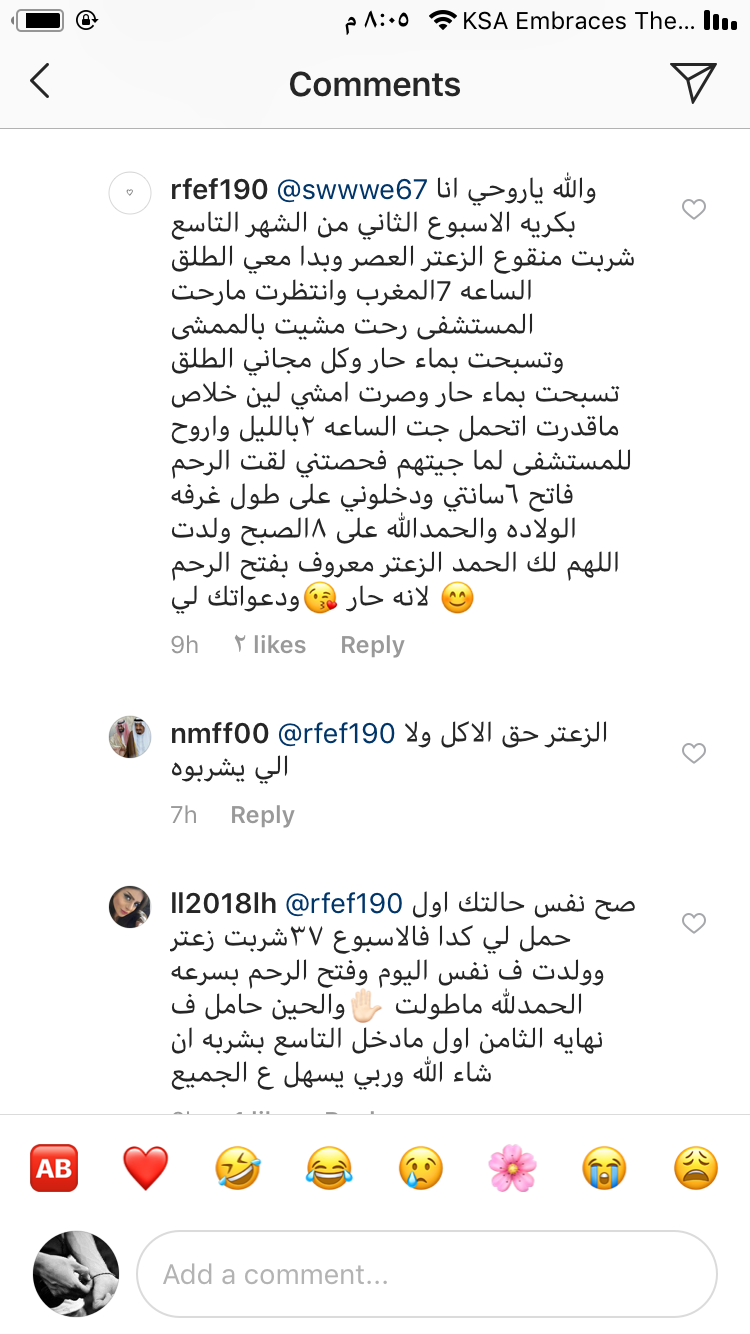
Task: Insert the crying face emoji
Action: coord(421,1168)
